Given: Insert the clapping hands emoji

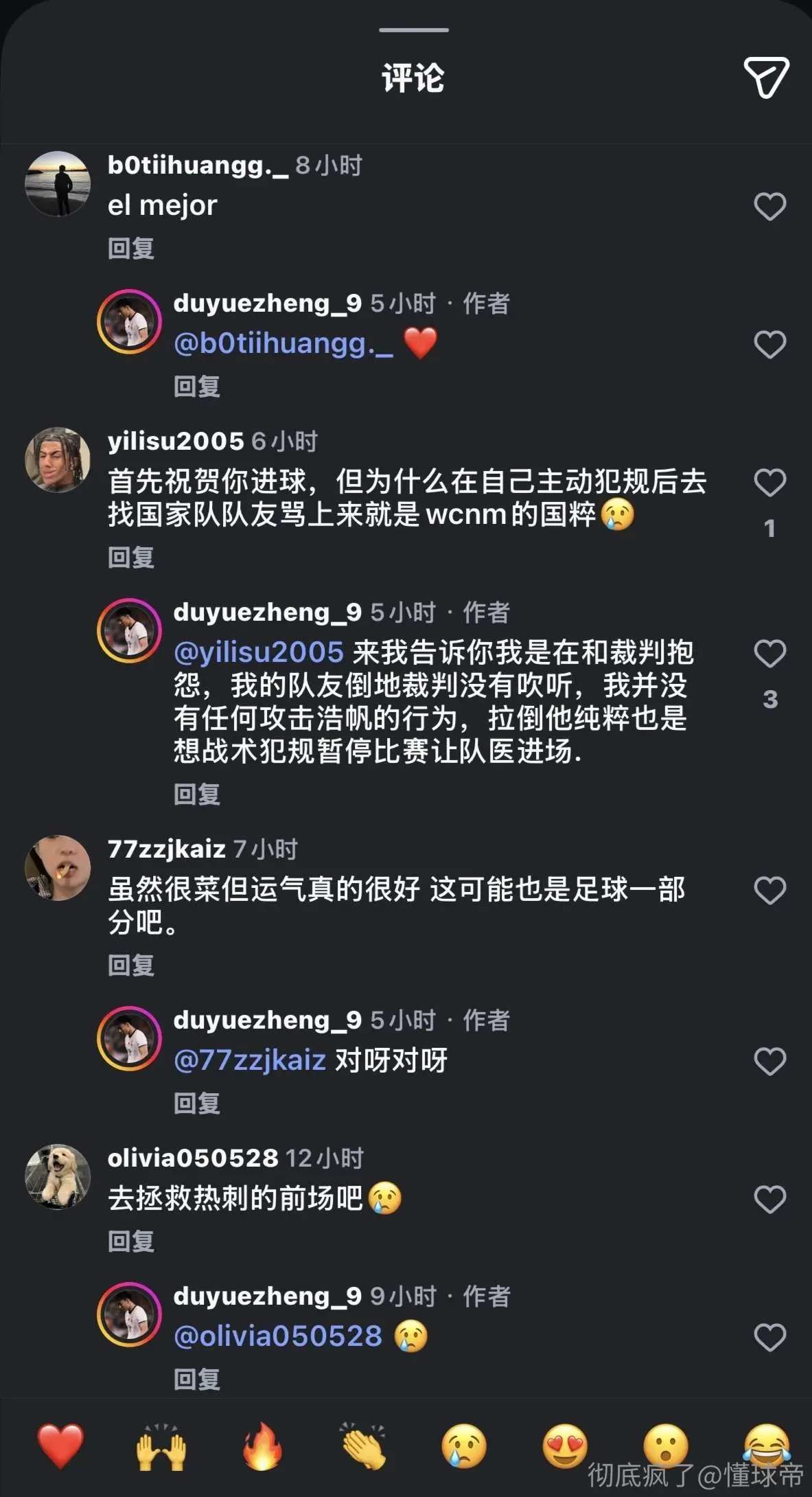Looking at the screenshot, I should [363, 1445].
